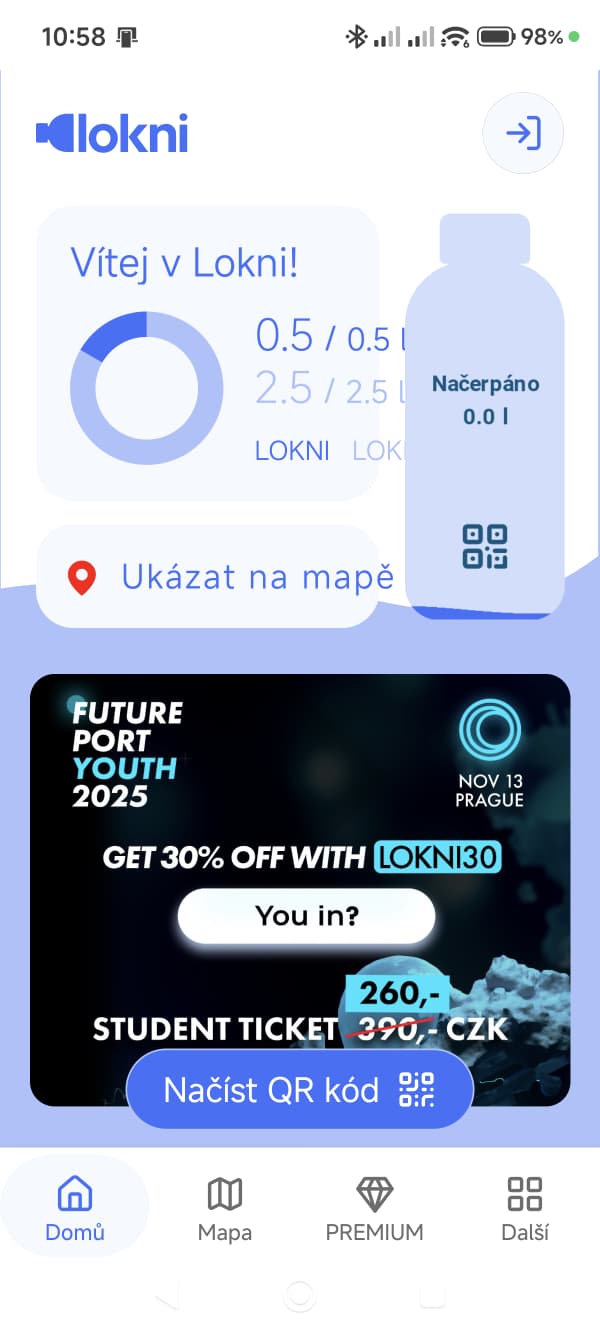Switch to the Další tab
600x1335 pixels.
[525, 1208]
